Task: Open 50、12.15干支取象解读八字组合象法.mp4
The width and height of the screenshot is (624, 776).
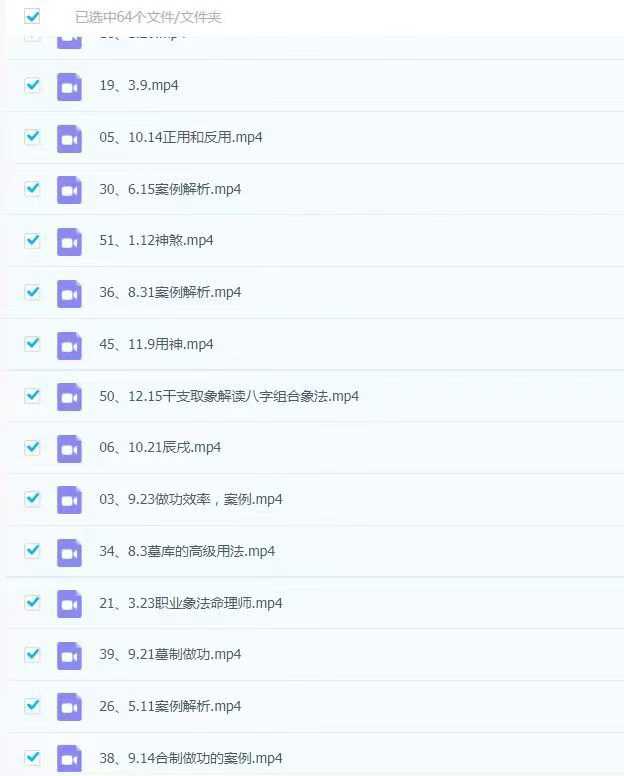Action: tap(229, 396)
